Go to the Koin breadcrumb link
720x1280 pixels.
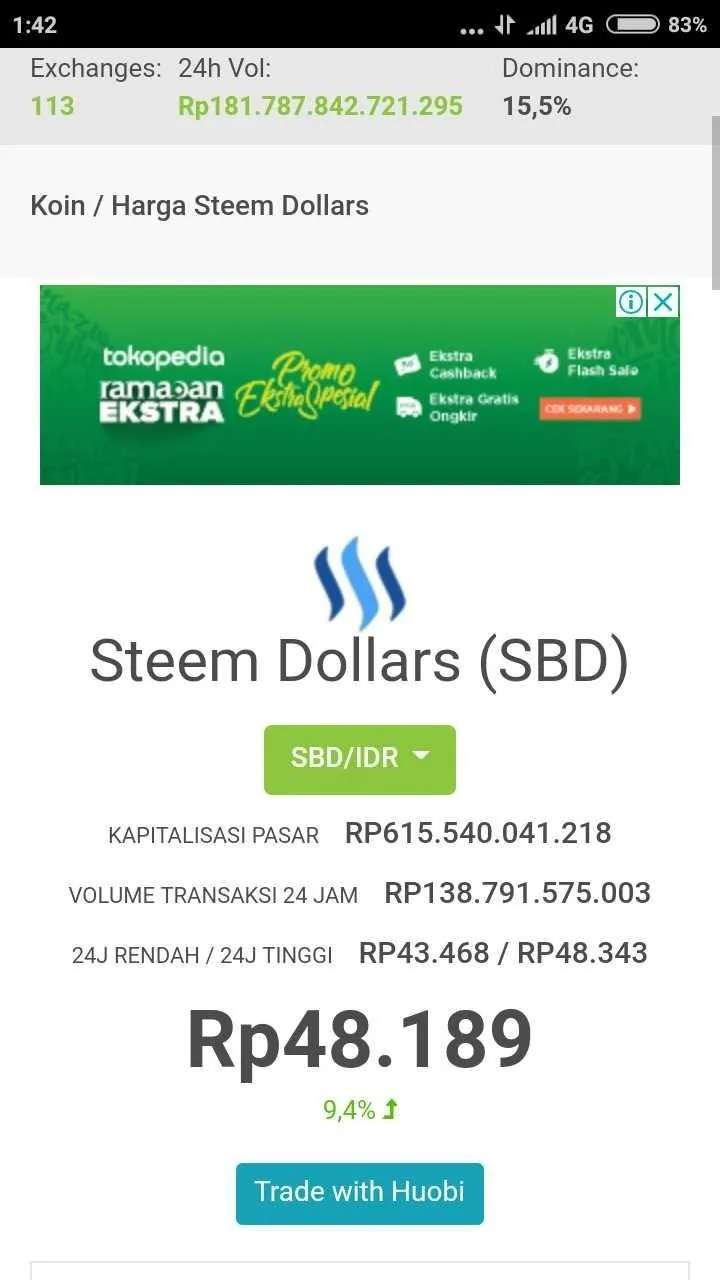point(58,206)
